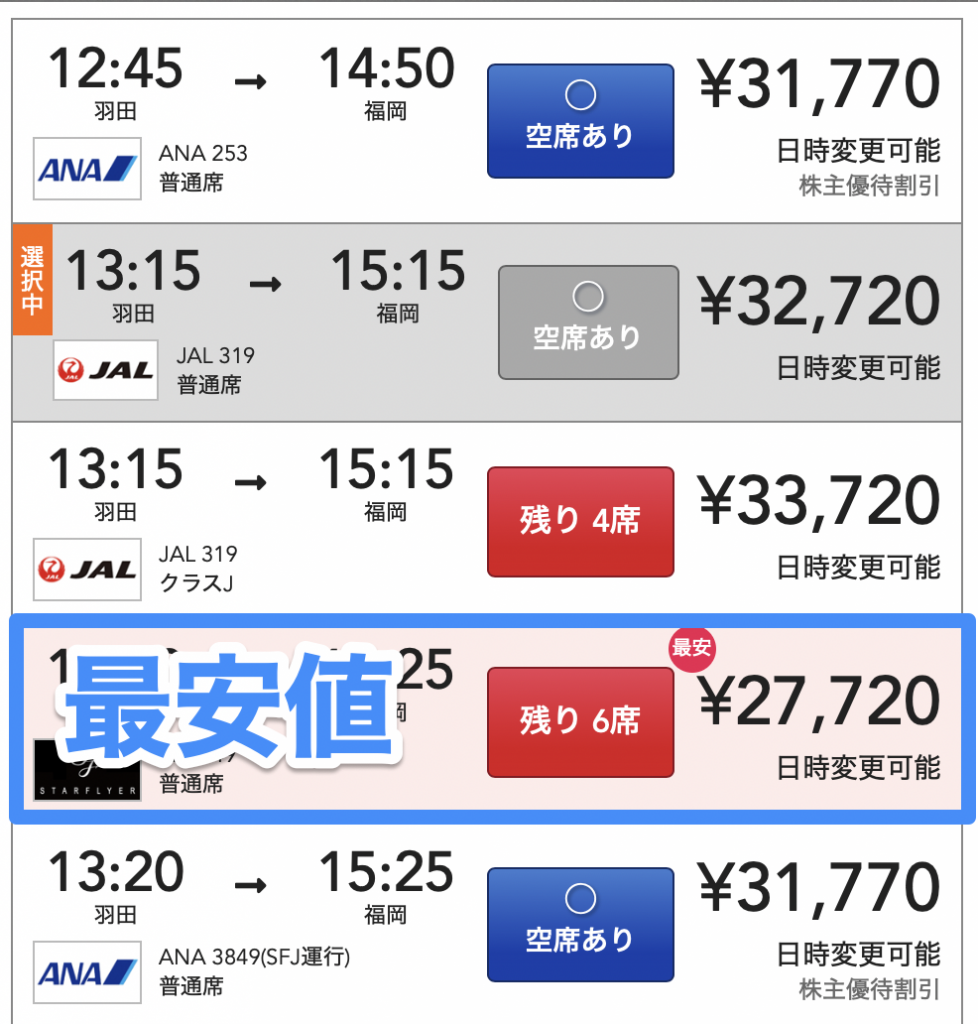978x1024 pixels.
Task: Tap the selected JAL 319 普通席 空席あり button
Action: [588, 322]
